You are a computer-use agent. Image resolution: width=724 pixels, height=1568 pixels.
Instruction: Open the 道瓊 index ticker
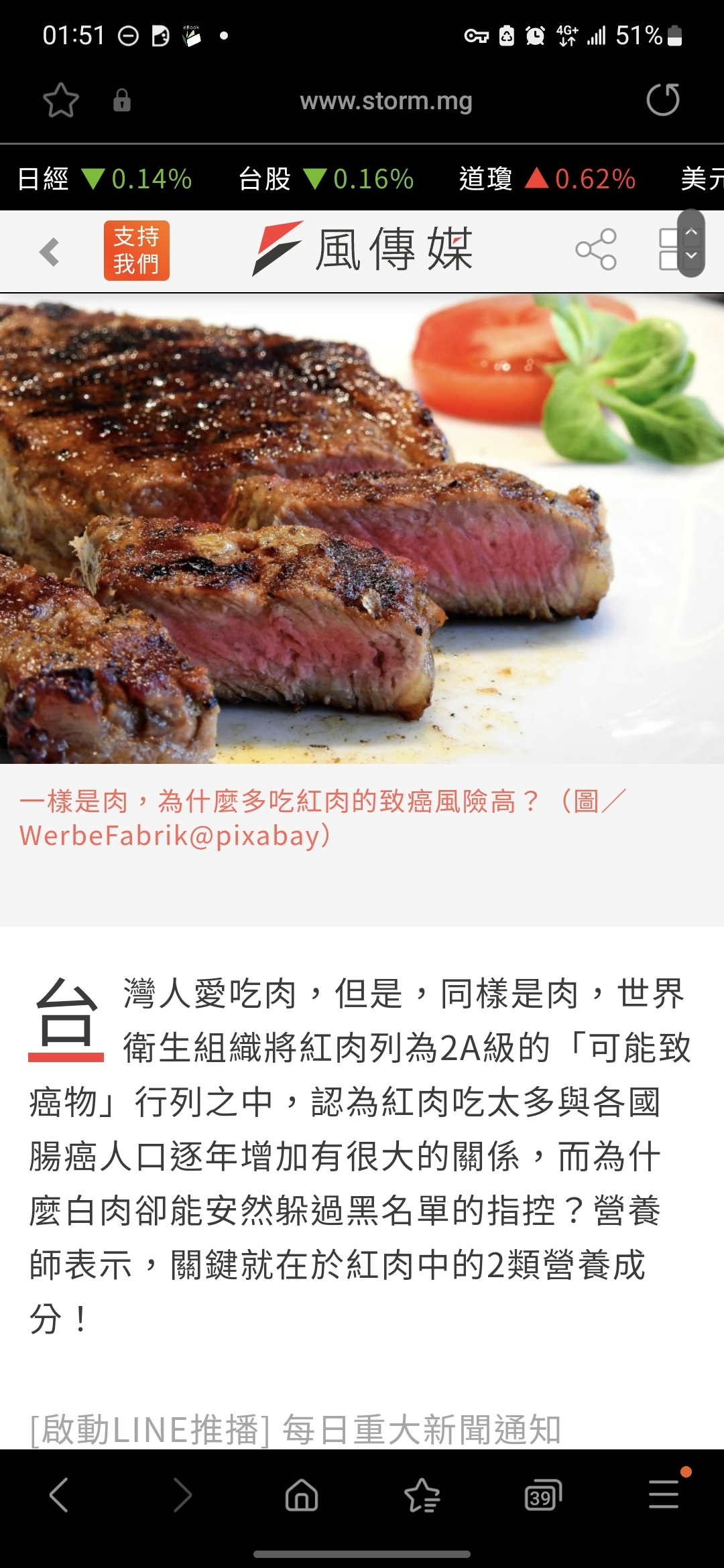click(x=547, y=179)
